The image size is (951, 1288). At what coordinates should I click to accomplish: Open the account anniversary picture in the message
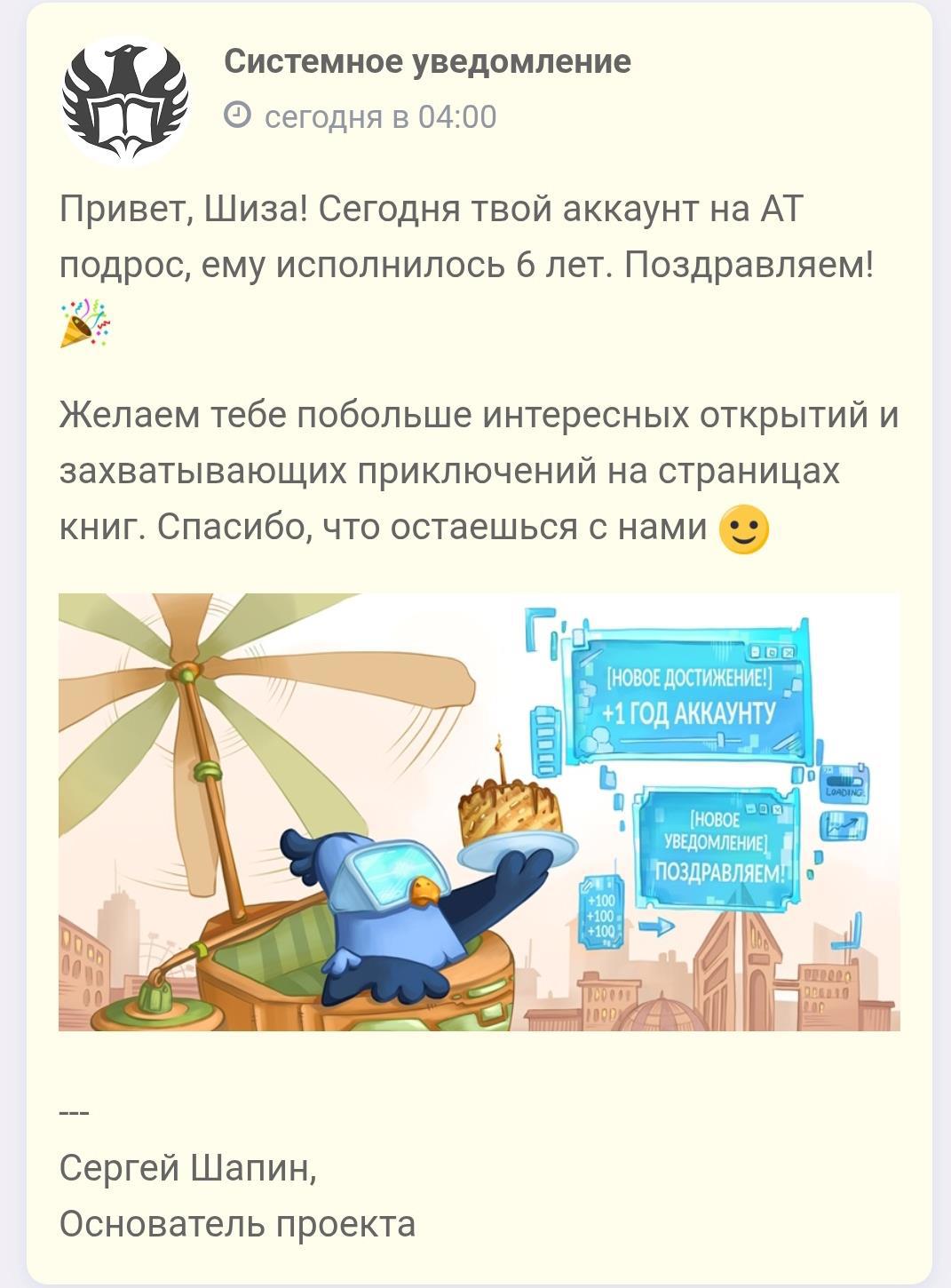pyautogui.click(x=479, y=812)
